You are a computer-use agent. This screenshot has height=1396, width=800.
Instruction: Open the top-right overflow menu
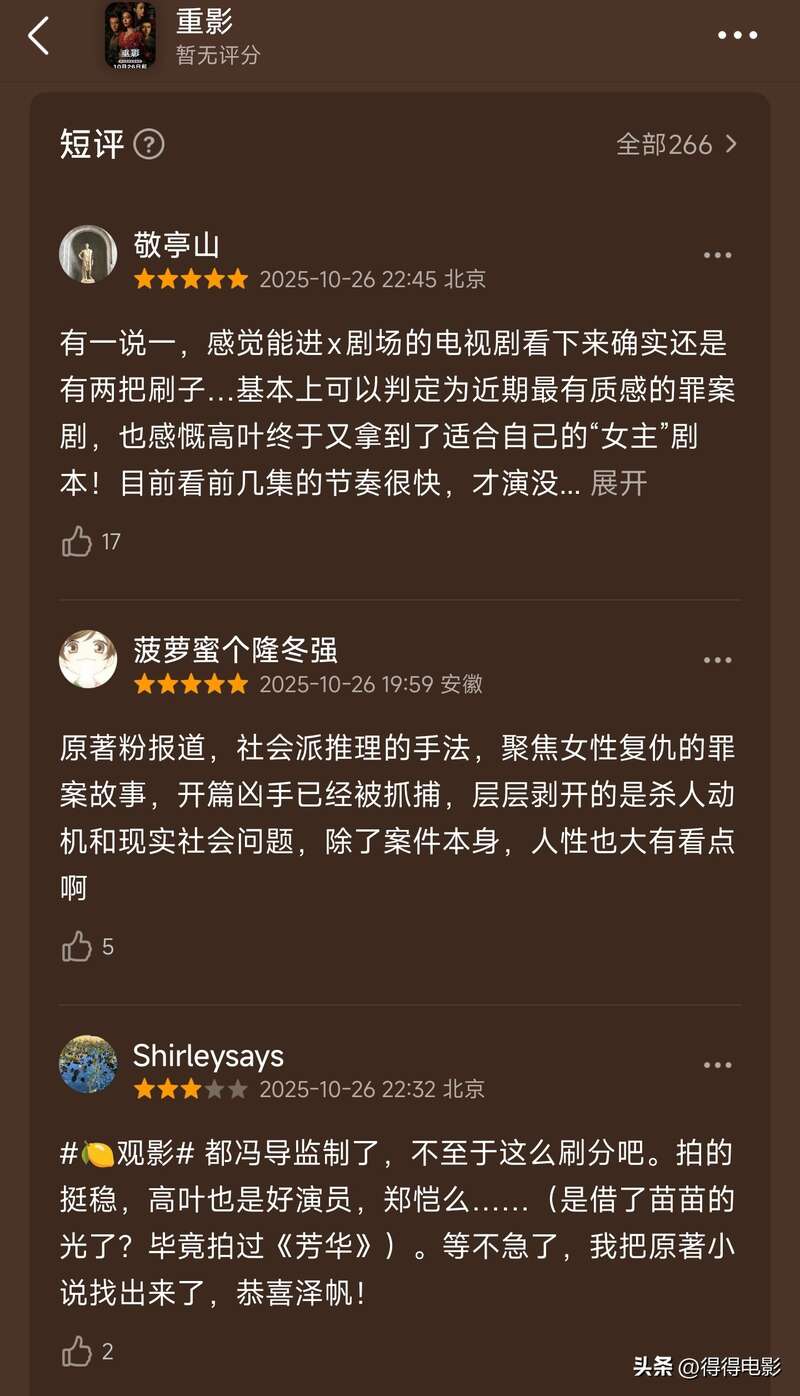pos(737,36)
